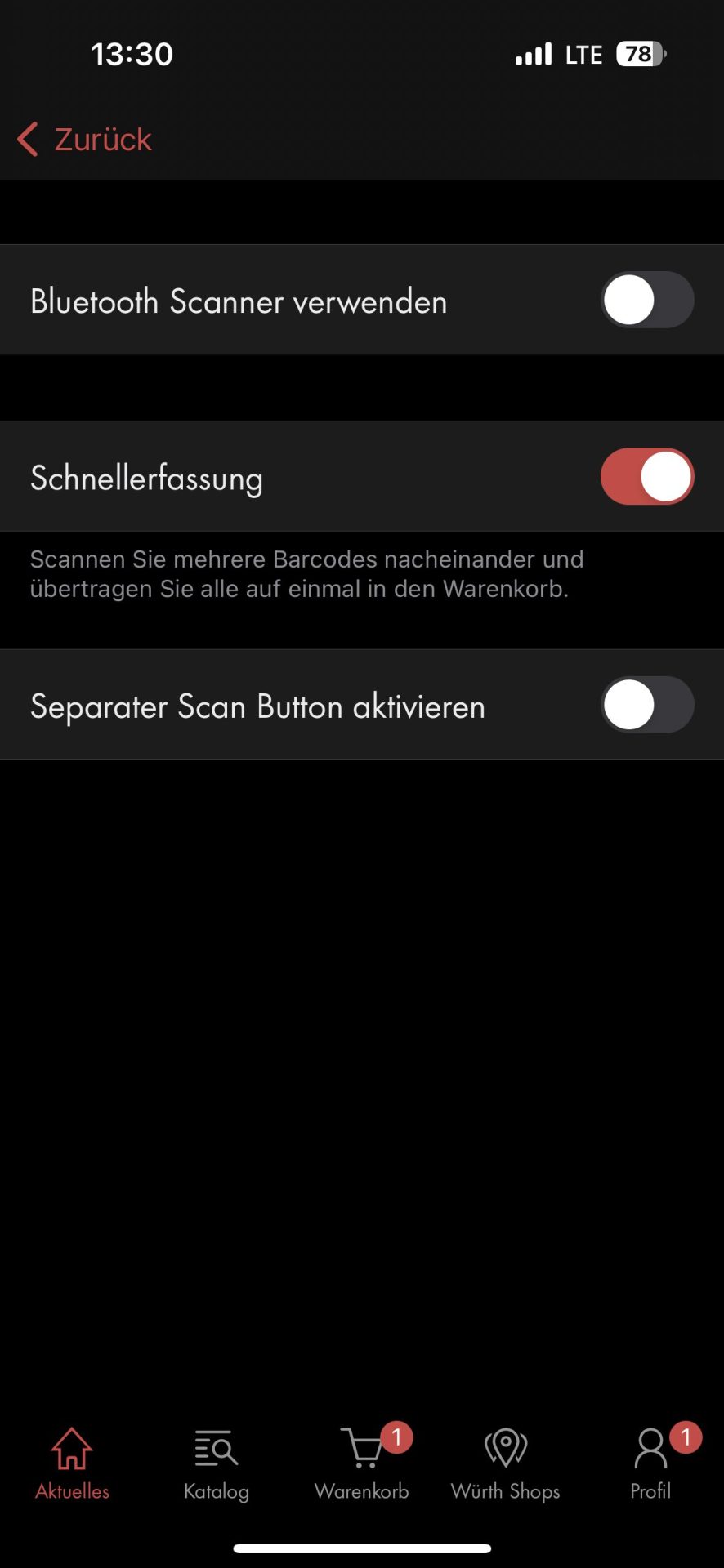Turn off the Schnellerfassung toggle

pos(647,476)
